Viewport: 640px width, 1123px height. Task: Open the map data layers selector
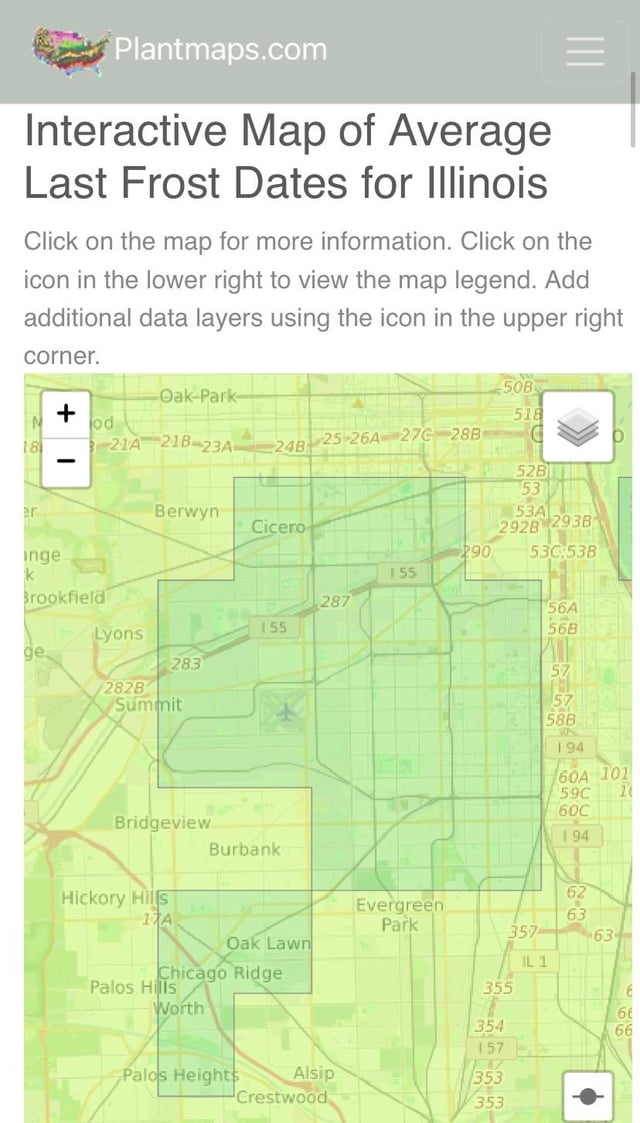point(577,427)
